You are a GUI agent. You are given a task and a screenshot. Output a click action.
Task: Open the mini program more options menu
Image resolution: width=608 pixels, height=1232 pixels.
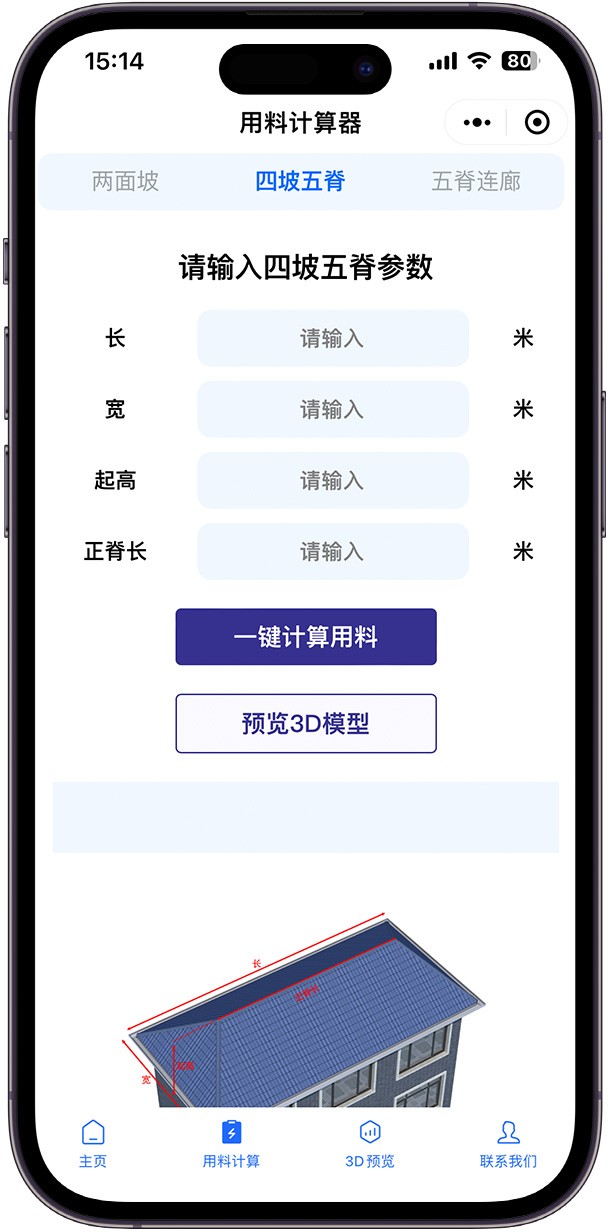(477, 123)
